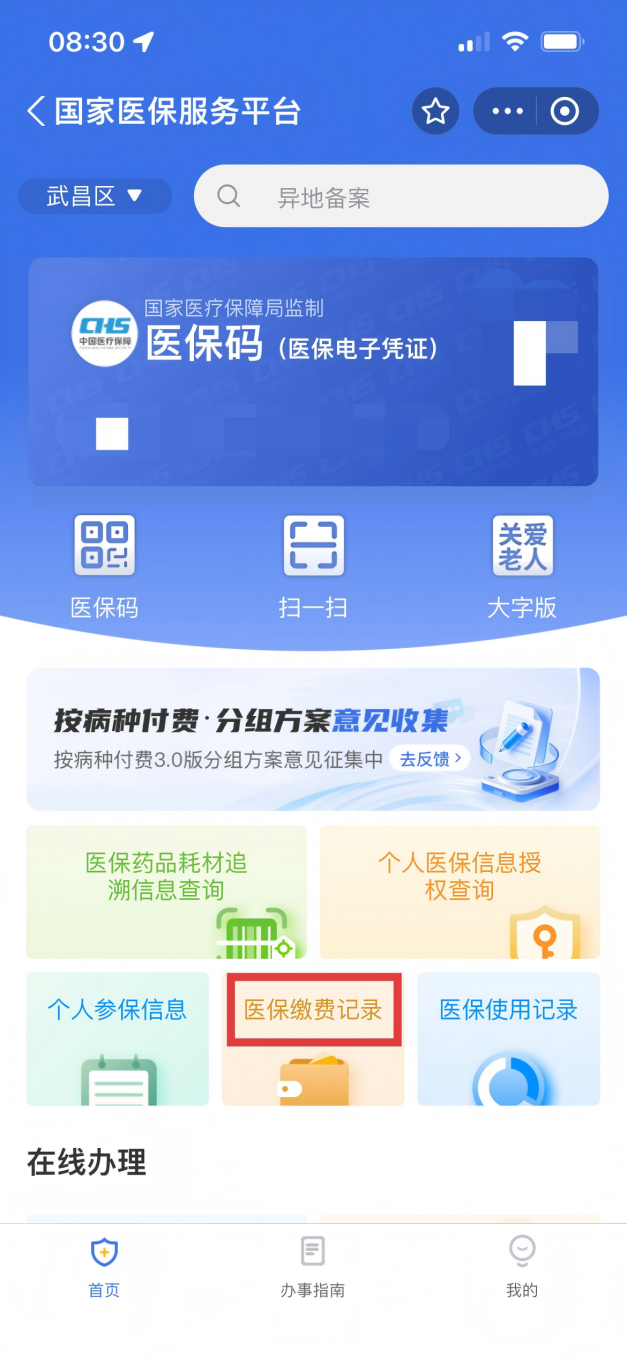Open the three-dot more menu

[507, 111]
